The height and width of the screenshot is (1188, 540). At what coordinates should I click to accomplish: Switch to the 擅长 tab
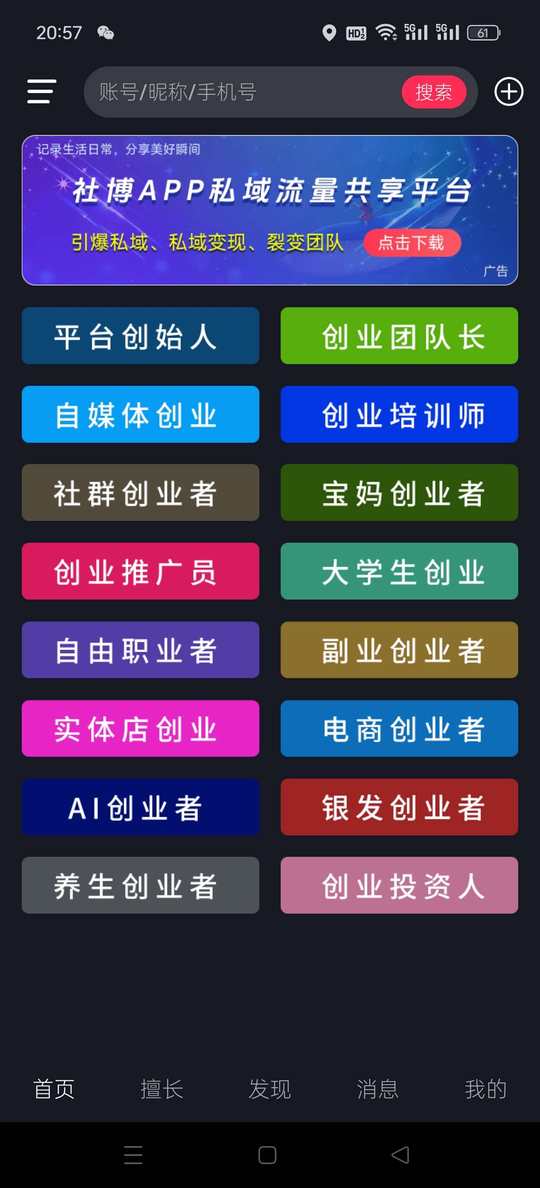tap(162, 1089)
